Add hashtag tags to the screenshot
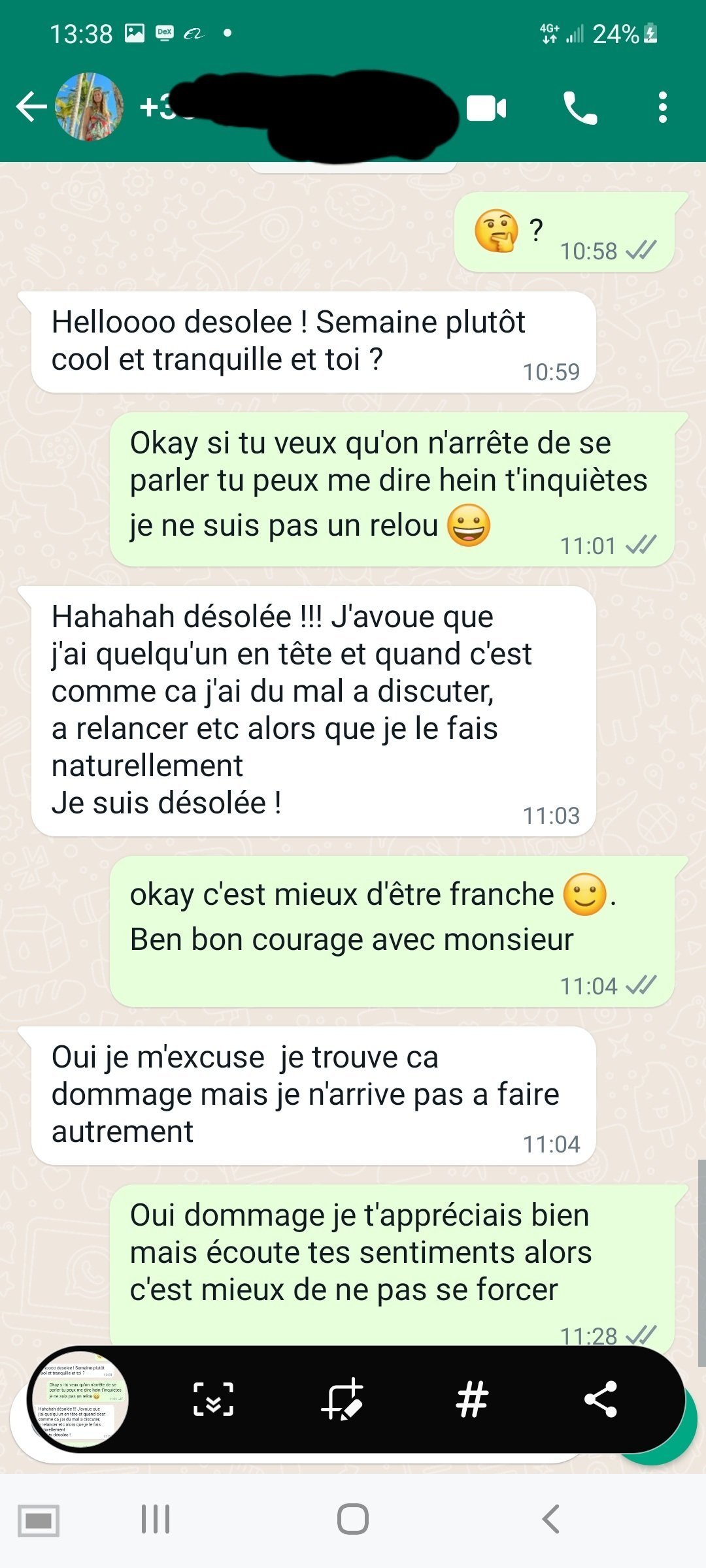 (472, 1399)
